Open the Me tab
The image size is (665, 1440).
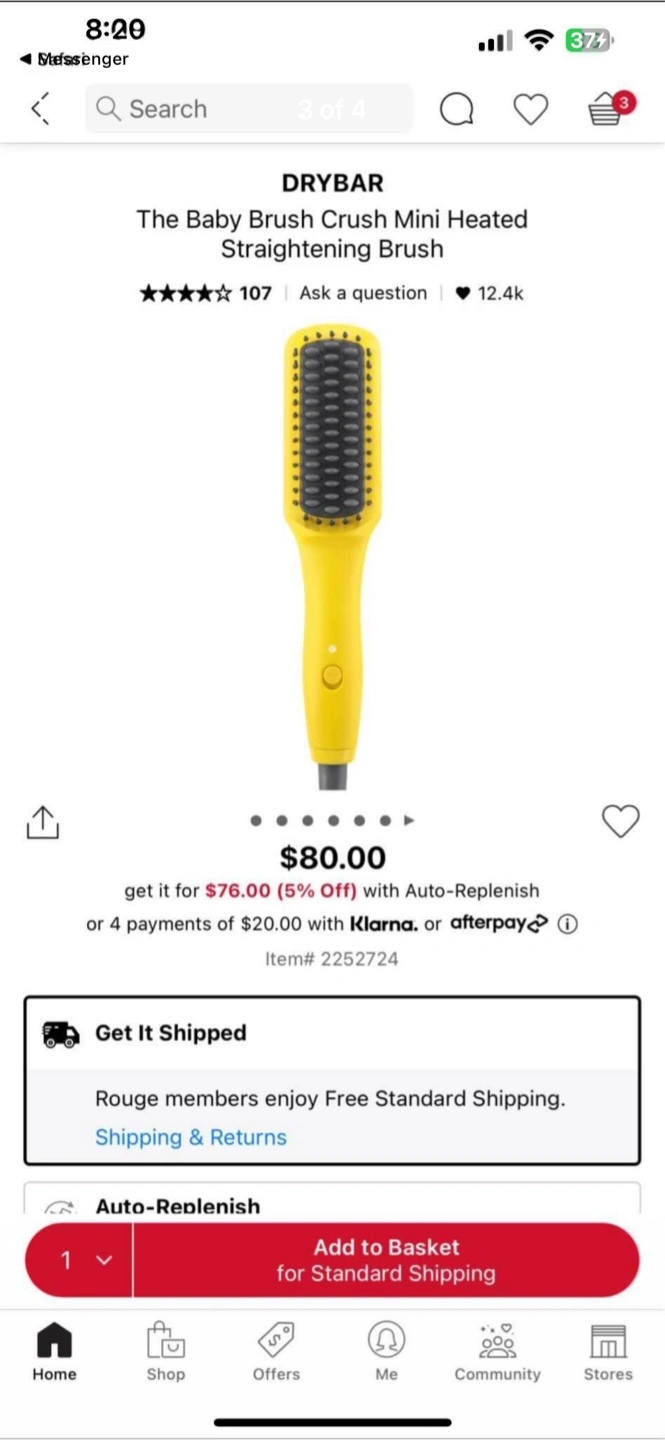coord(387,1351)
